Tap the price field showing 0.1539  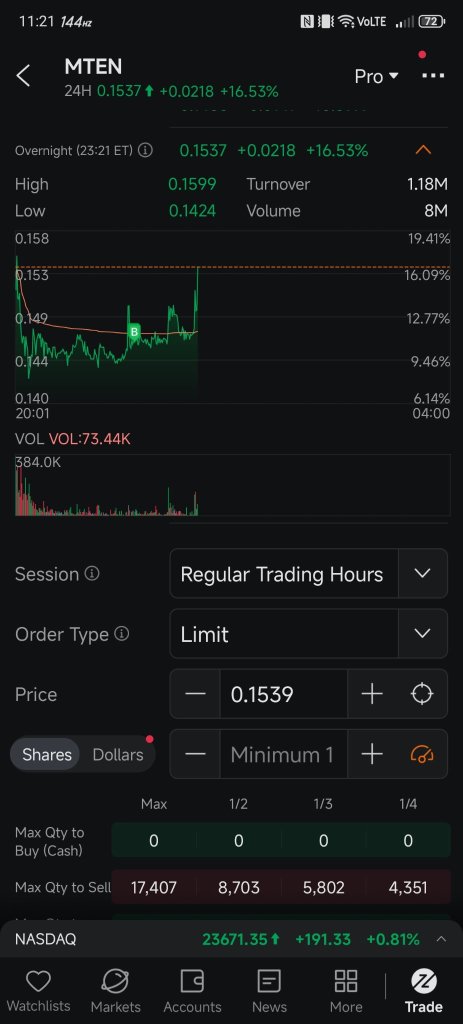point(283,694)
